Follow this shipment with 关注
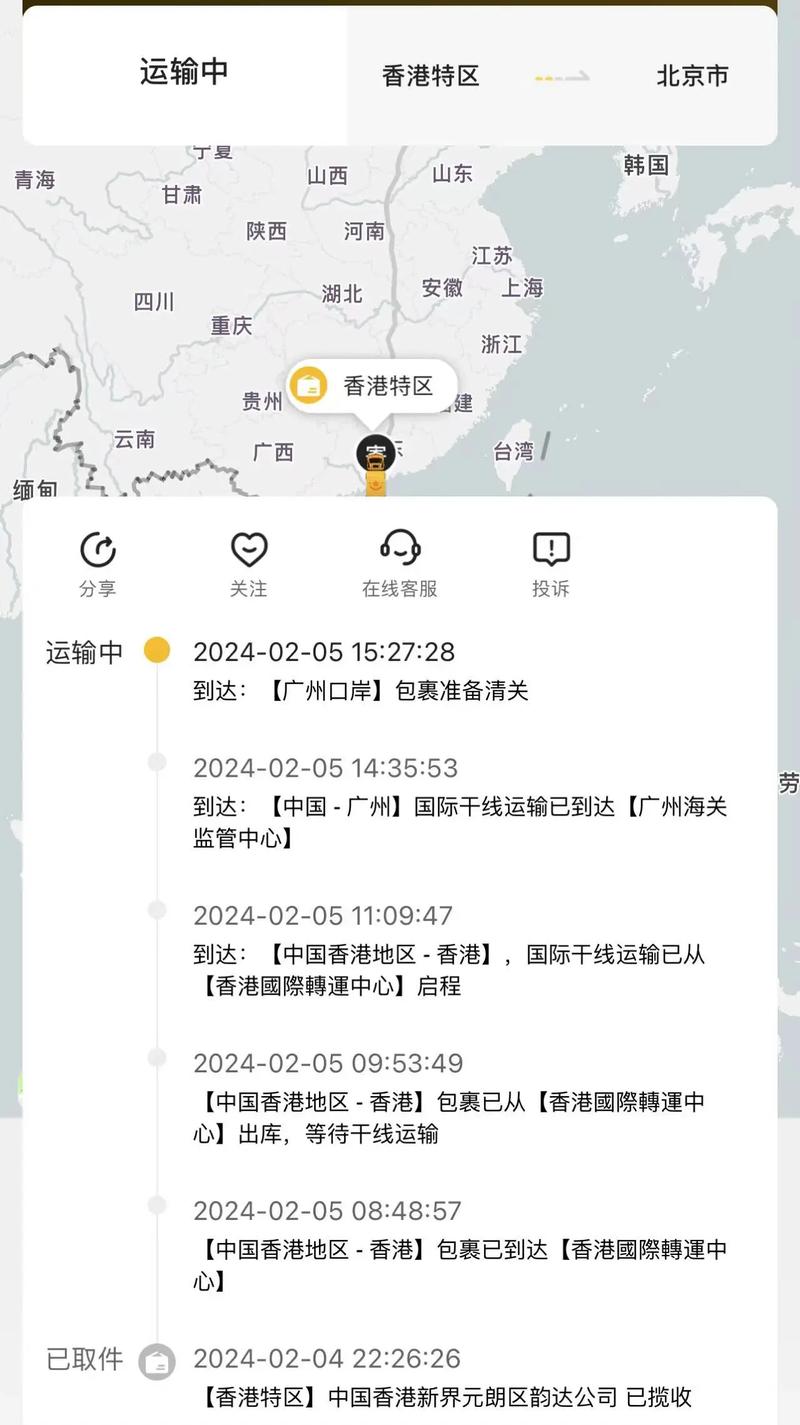The width and height of the screenshot is (800, 1425). pos(248,564)
